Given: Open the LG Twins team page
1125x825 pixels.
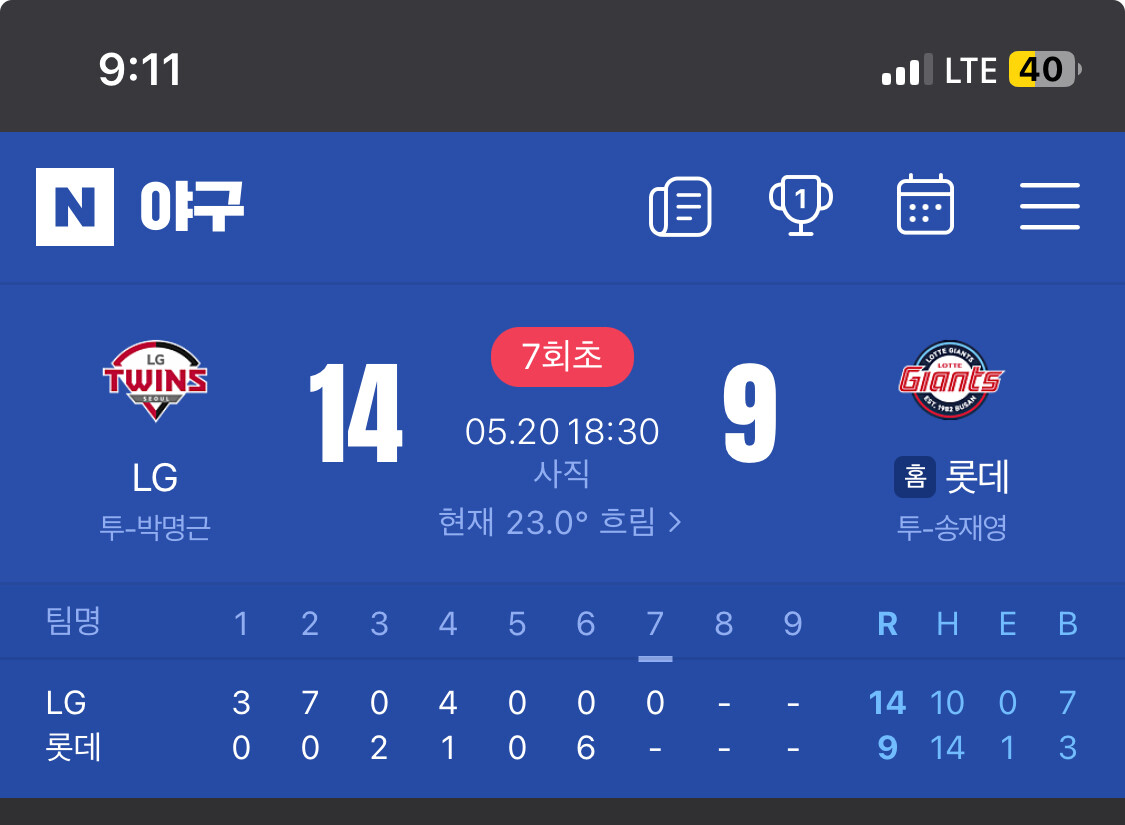Looking at the screenshot, I should pyautogui.click(x=155, y=416).
